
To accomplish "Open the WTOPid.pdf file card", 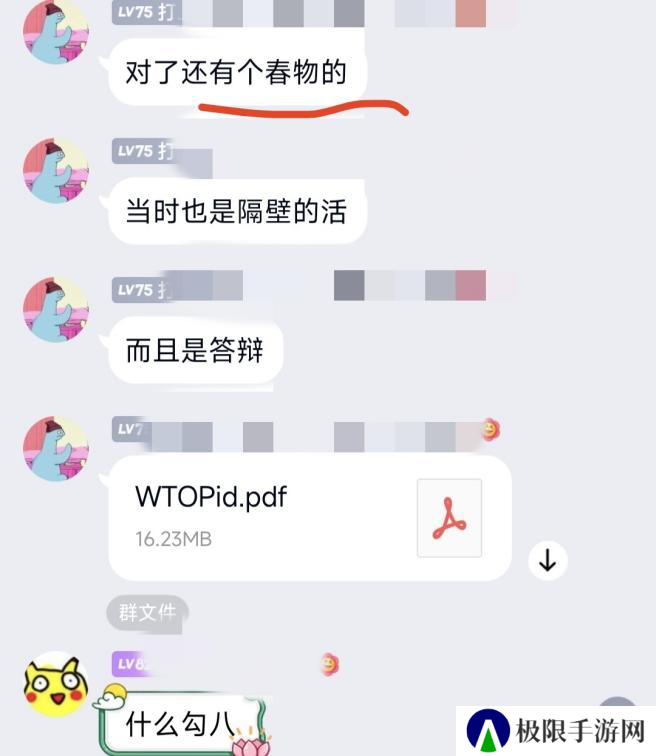I will (x=309, y=517).
